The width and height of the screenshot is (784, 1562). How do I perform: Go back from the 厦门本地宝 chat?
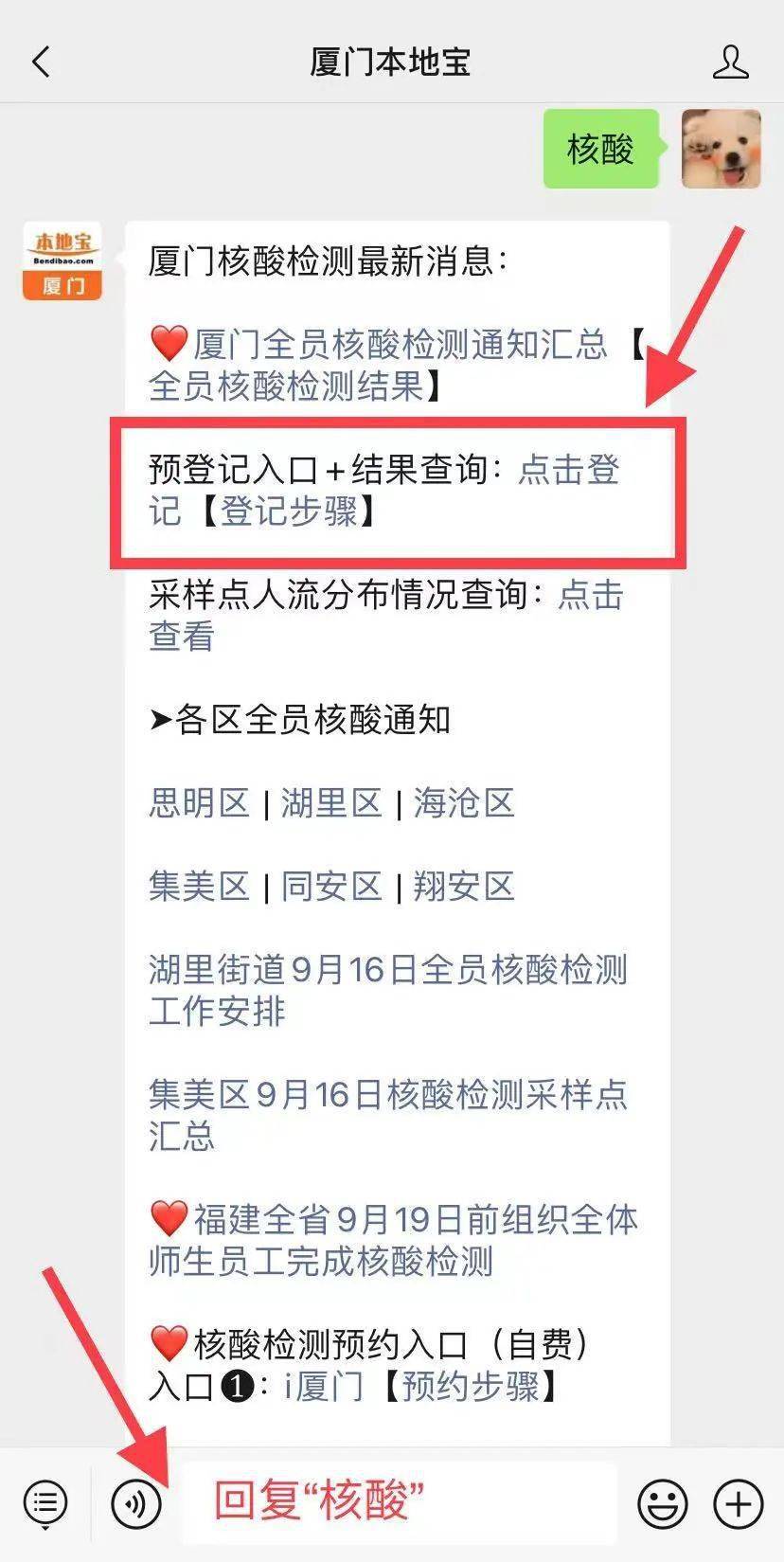[41, 63]
